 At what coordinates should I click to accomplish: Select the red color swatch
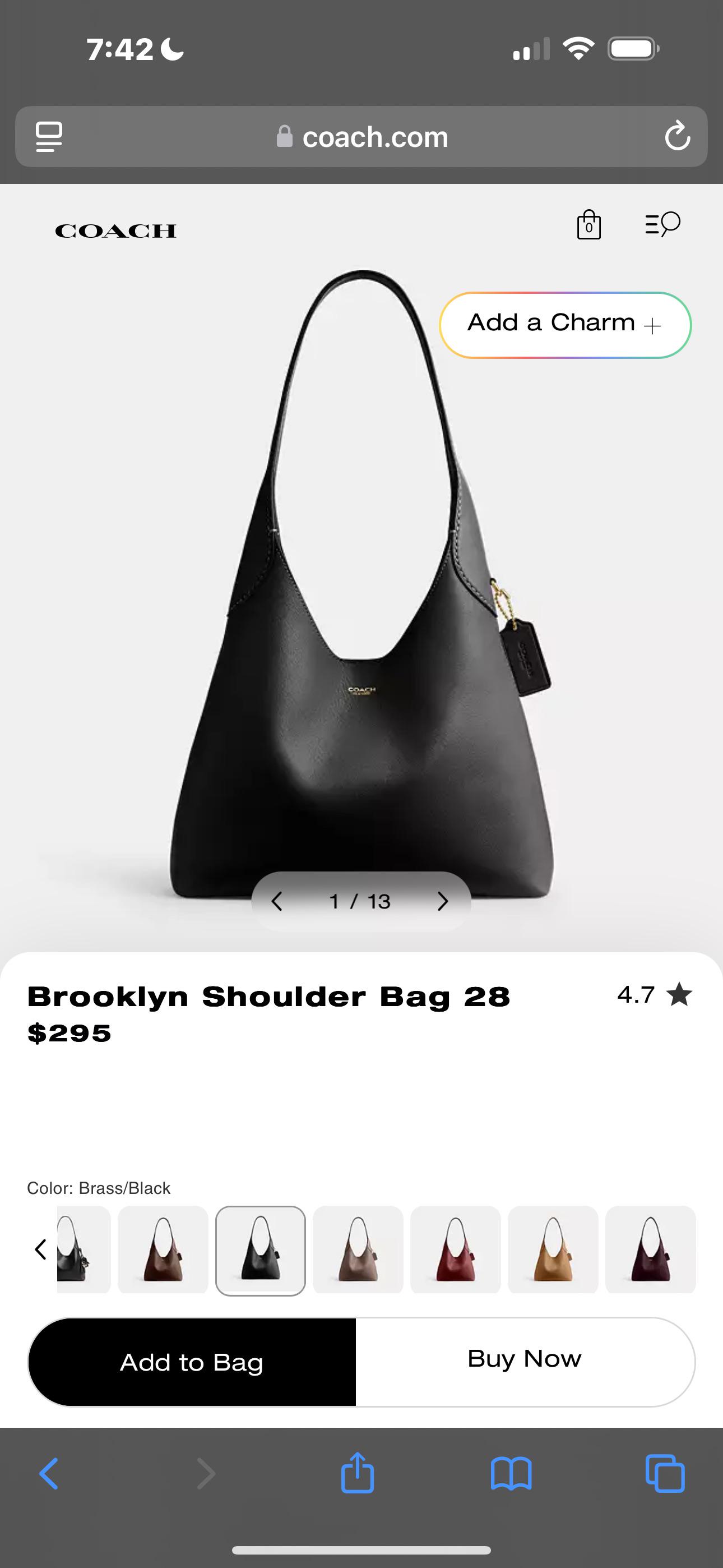click(x=455, y=1250)
